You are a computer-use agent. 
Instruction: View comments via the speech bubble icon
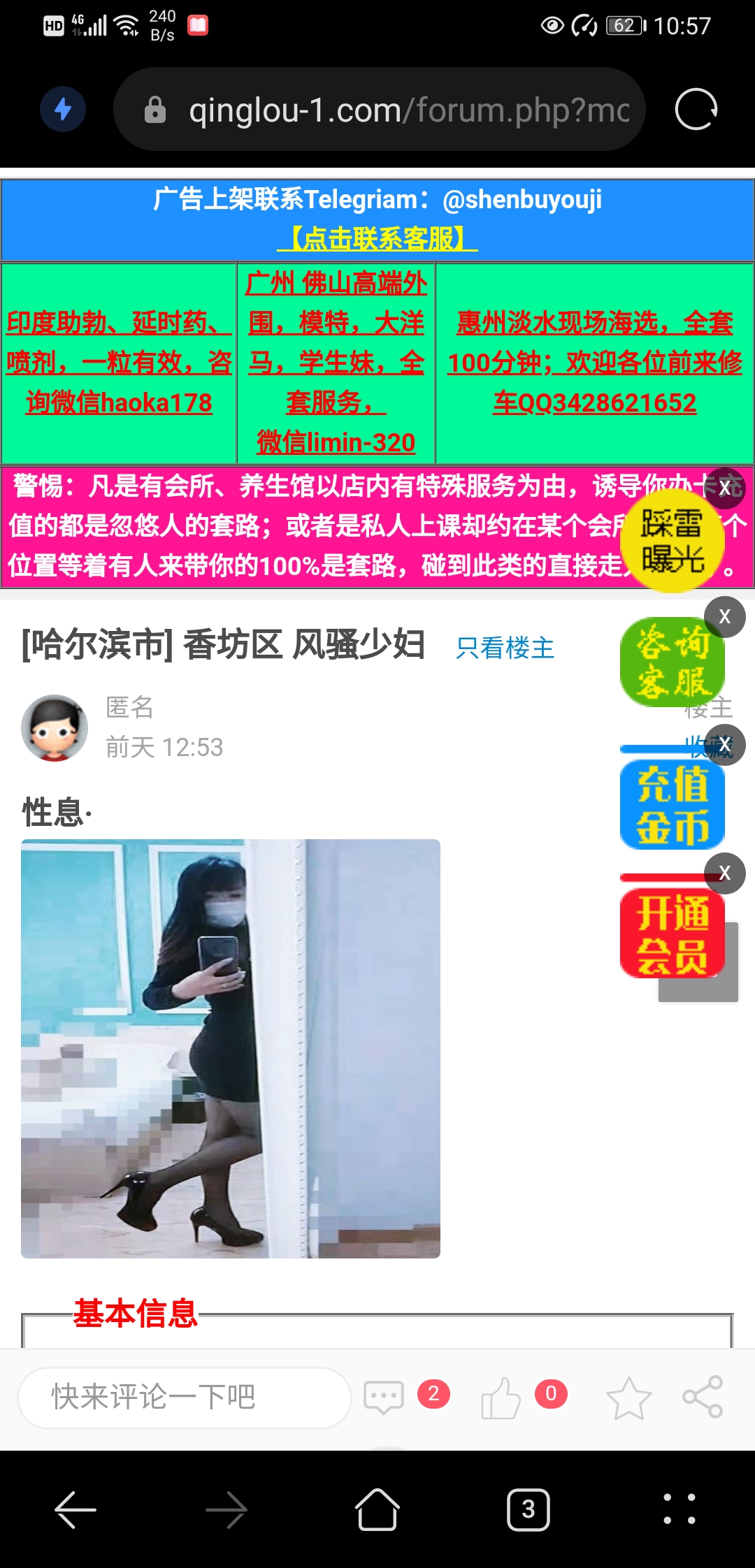coord(383,1398)
